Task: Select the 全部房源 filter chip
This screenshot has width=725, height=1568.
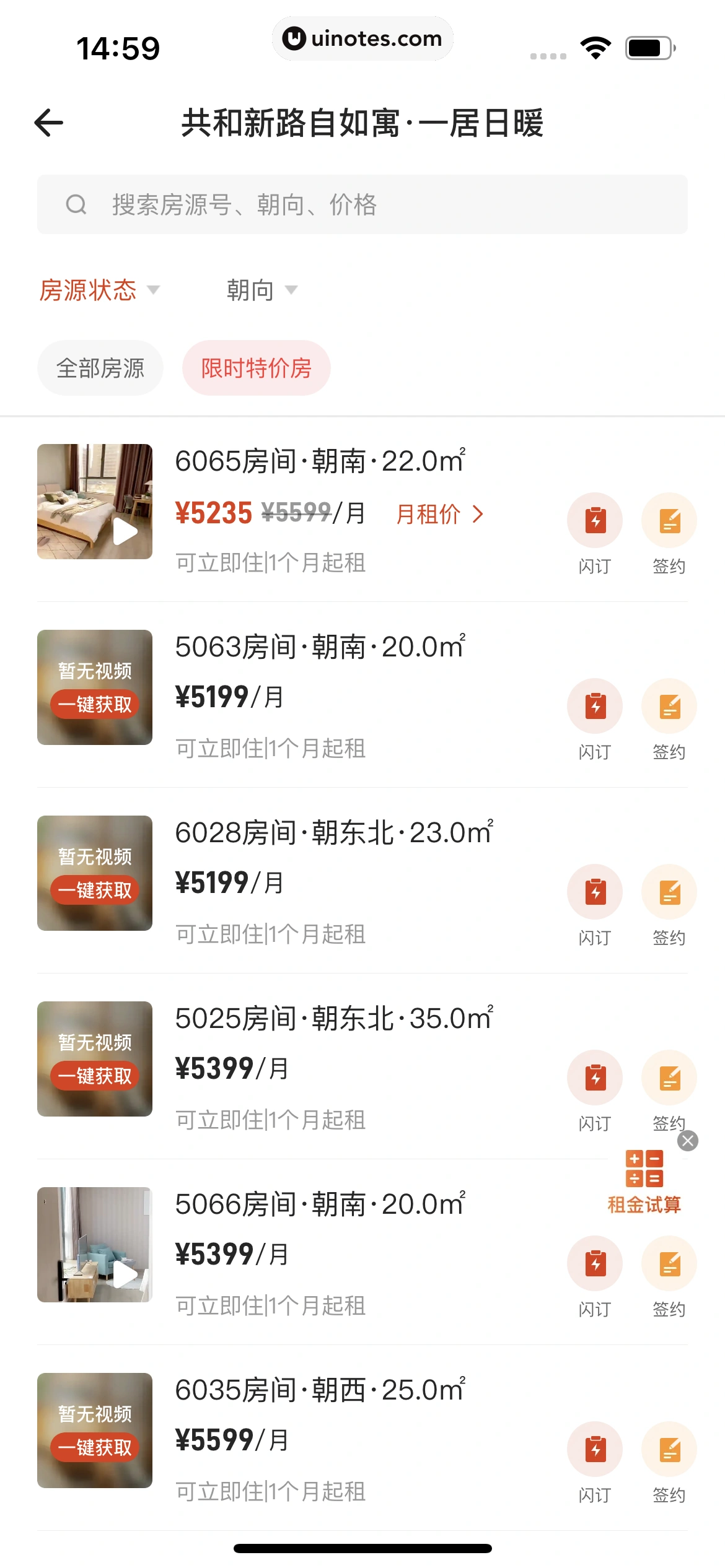Action: [100, 367]
